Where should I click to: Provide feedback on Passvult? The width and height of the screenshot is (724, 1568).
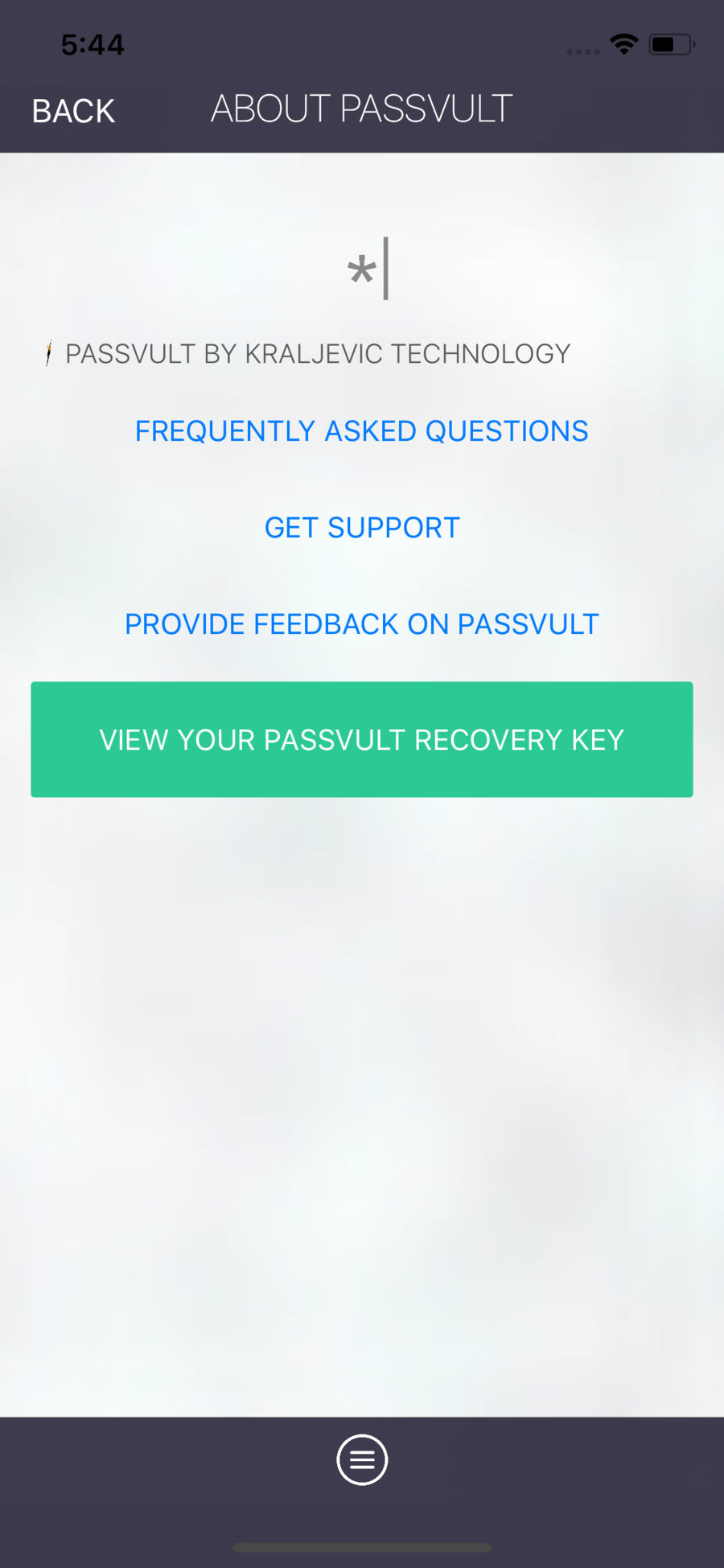coord(362,624)
